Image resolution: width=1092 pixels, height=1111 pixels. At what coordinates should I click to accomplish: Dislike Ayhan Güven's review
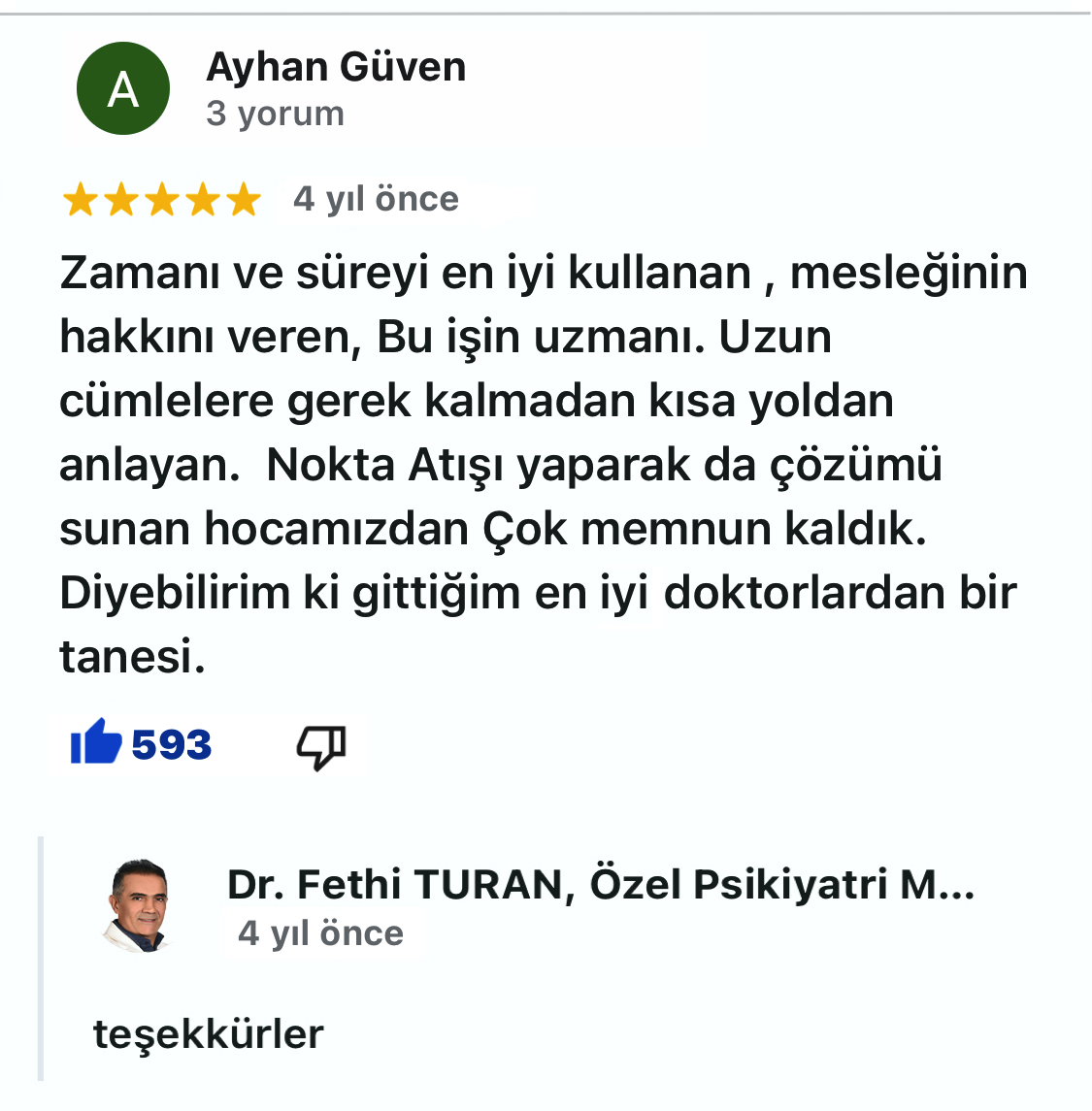(x=320, y=746)
